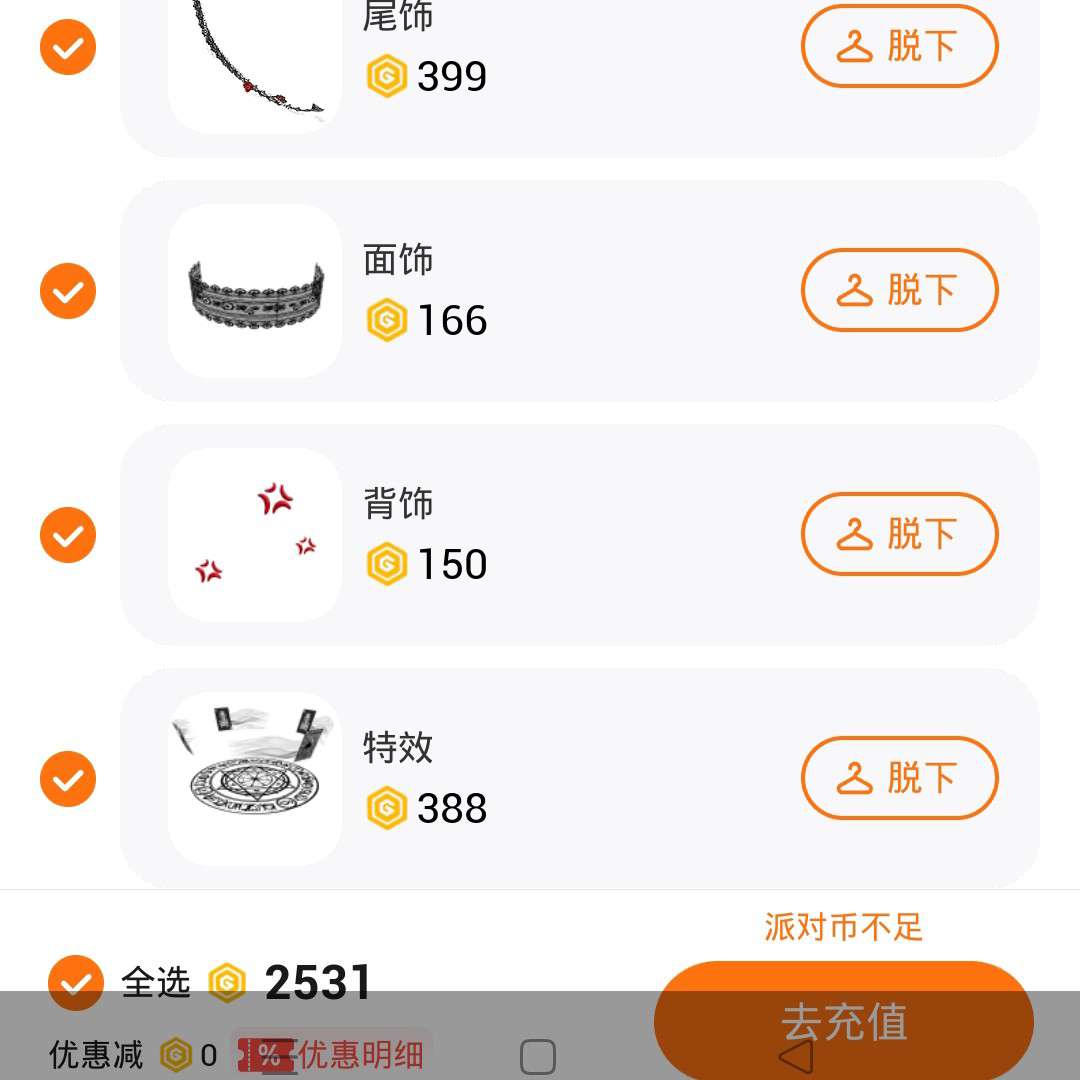Tap 去充值 to recharge coins
1080x1080 pixels.
843,1020
